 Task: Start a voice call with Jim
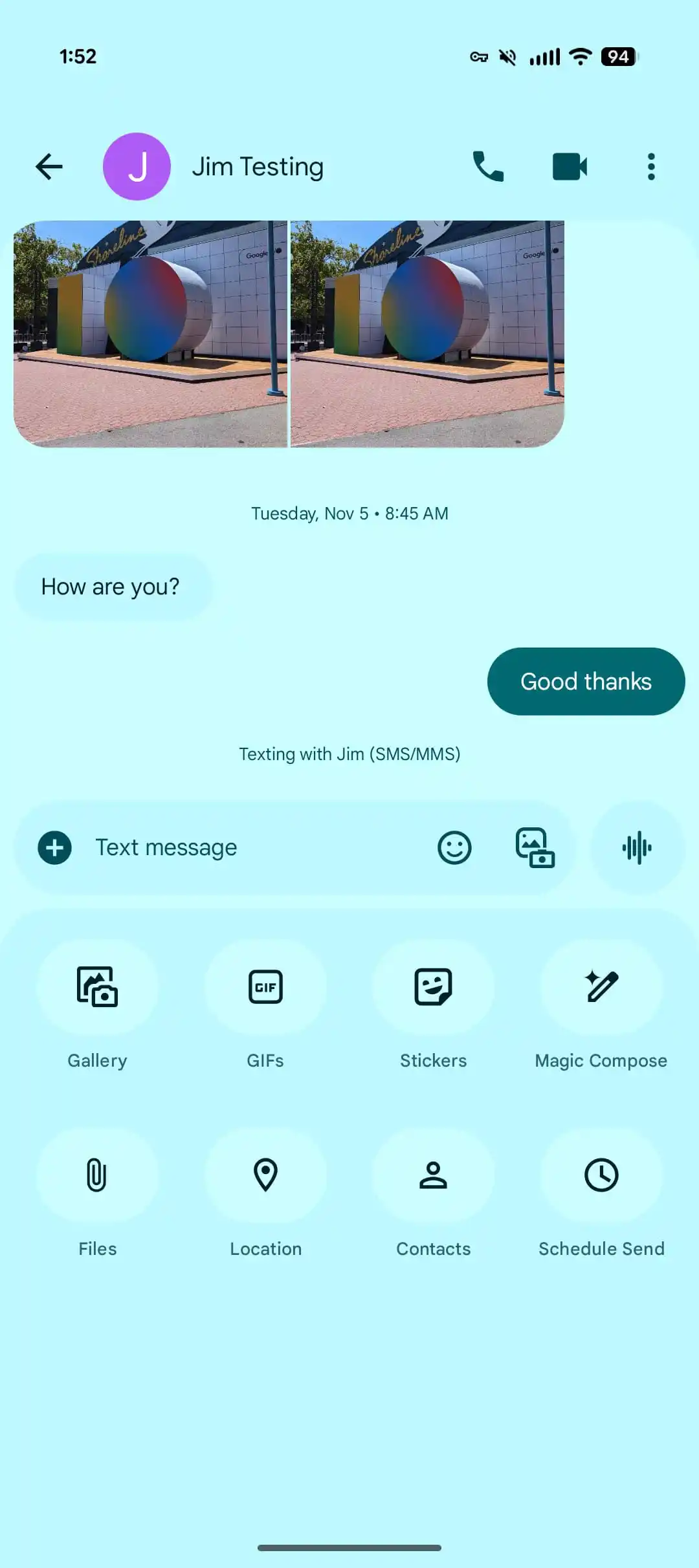(488, 167)
